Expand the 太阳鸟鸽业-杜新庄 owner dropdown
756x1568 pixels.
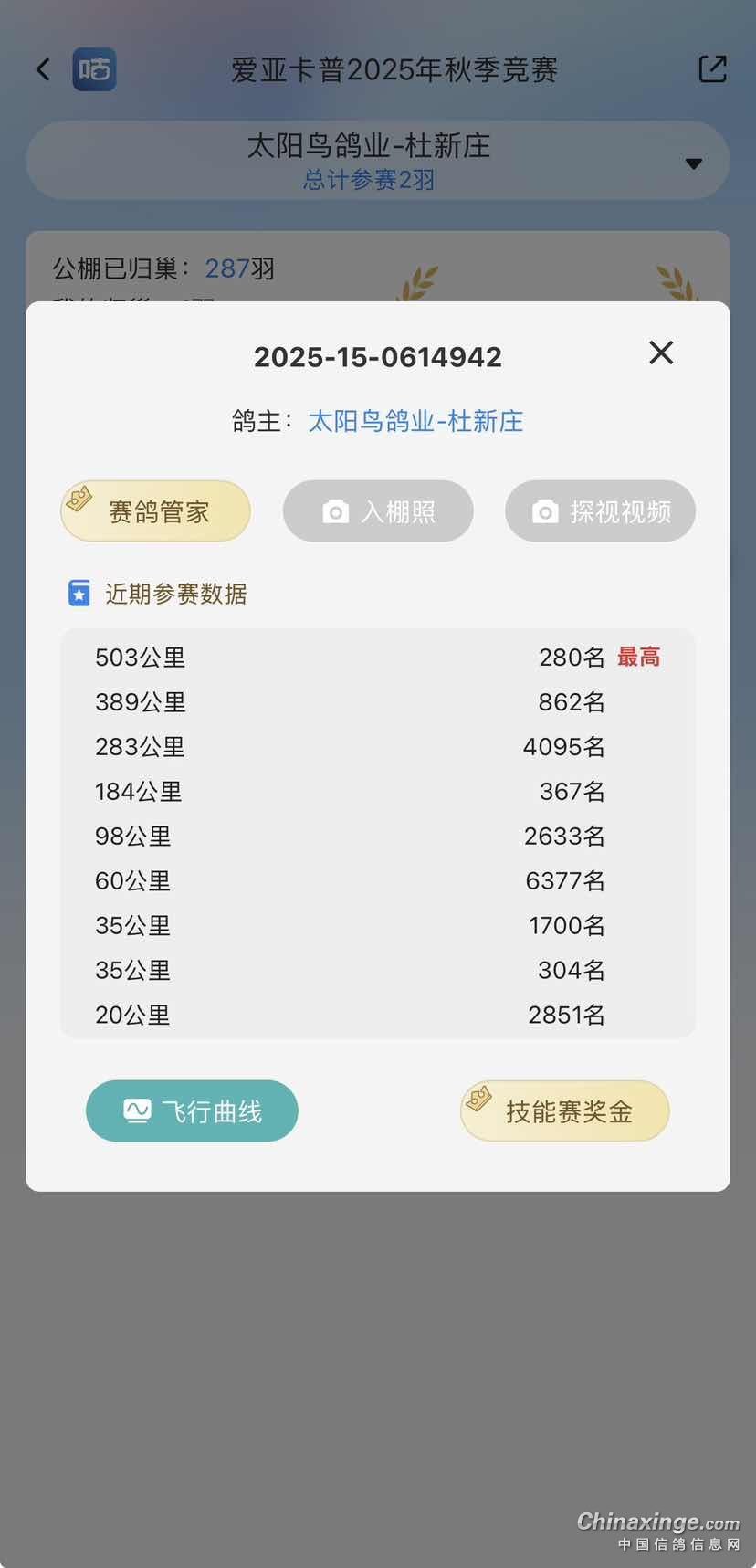(x=693, y=163)
